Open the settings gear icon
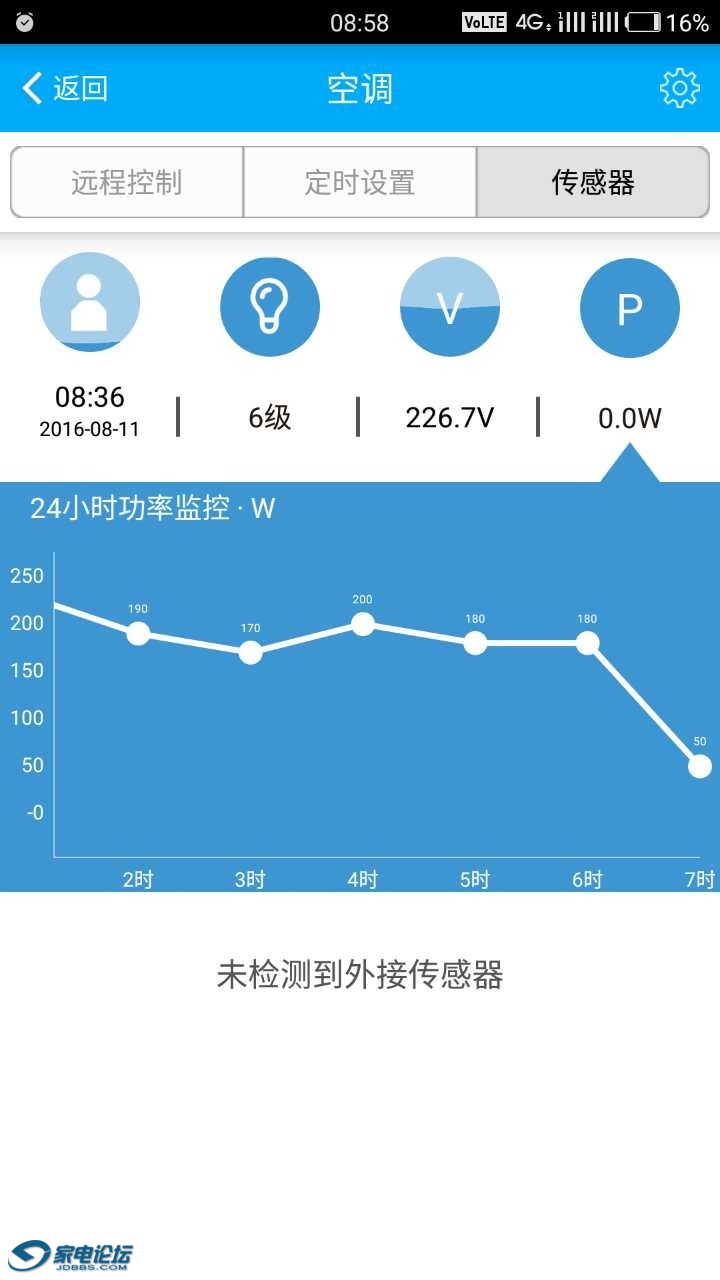 [x=679, y=88]
